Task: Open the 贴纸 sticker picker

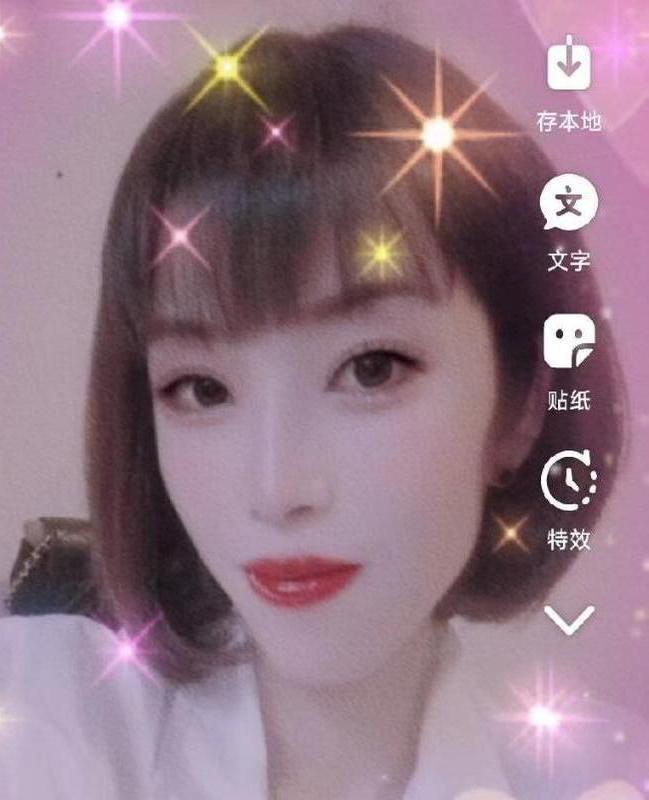Action: tap(569, 343)
